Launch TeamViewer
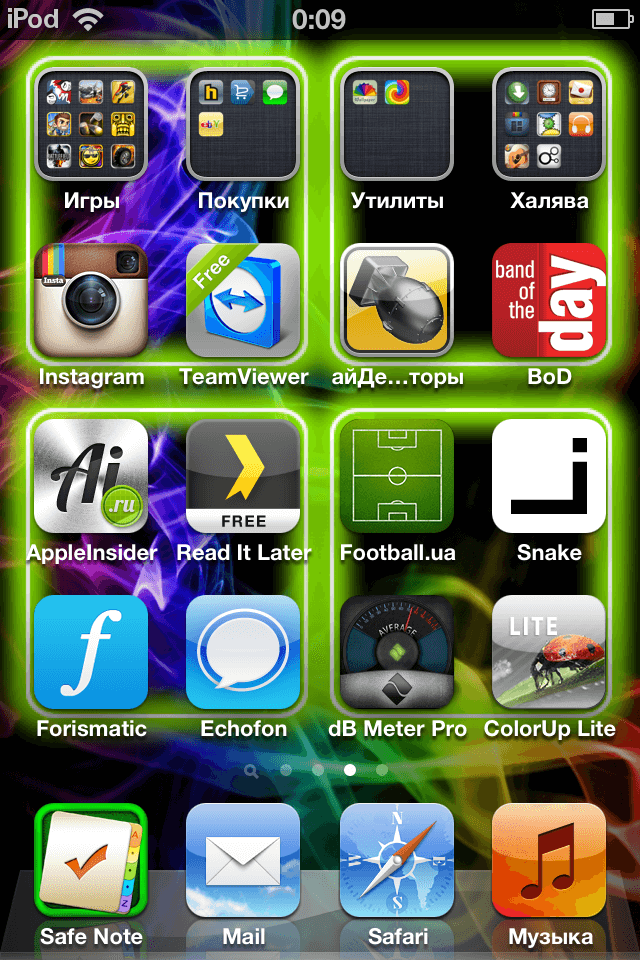 click(243, 300)
